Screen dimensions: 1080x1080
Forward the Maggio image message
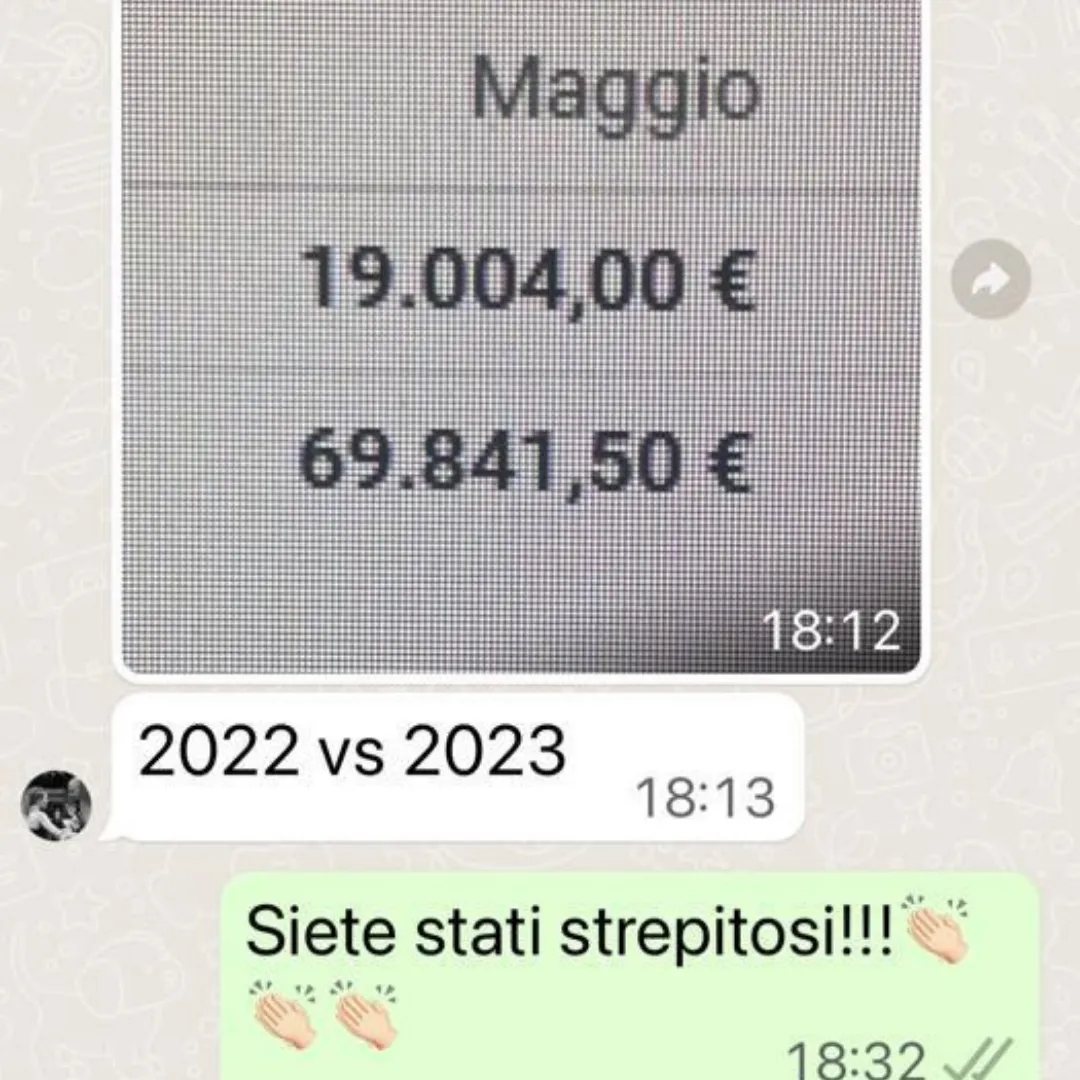click(x=990, y=282)
